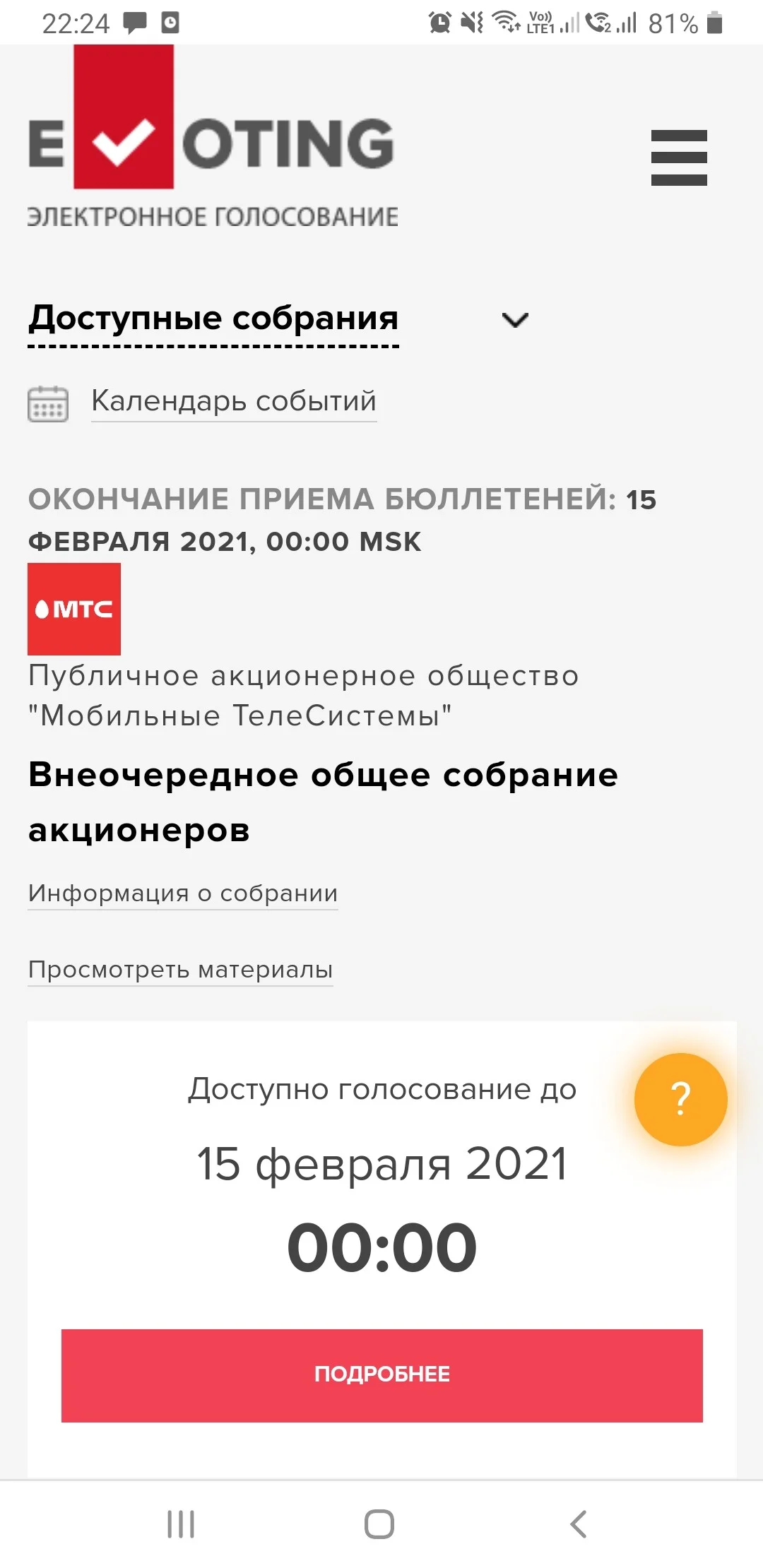The width and height of the screenshot is (763, 1568).
Task: Go back using system back button
Action: point(579,1524)
